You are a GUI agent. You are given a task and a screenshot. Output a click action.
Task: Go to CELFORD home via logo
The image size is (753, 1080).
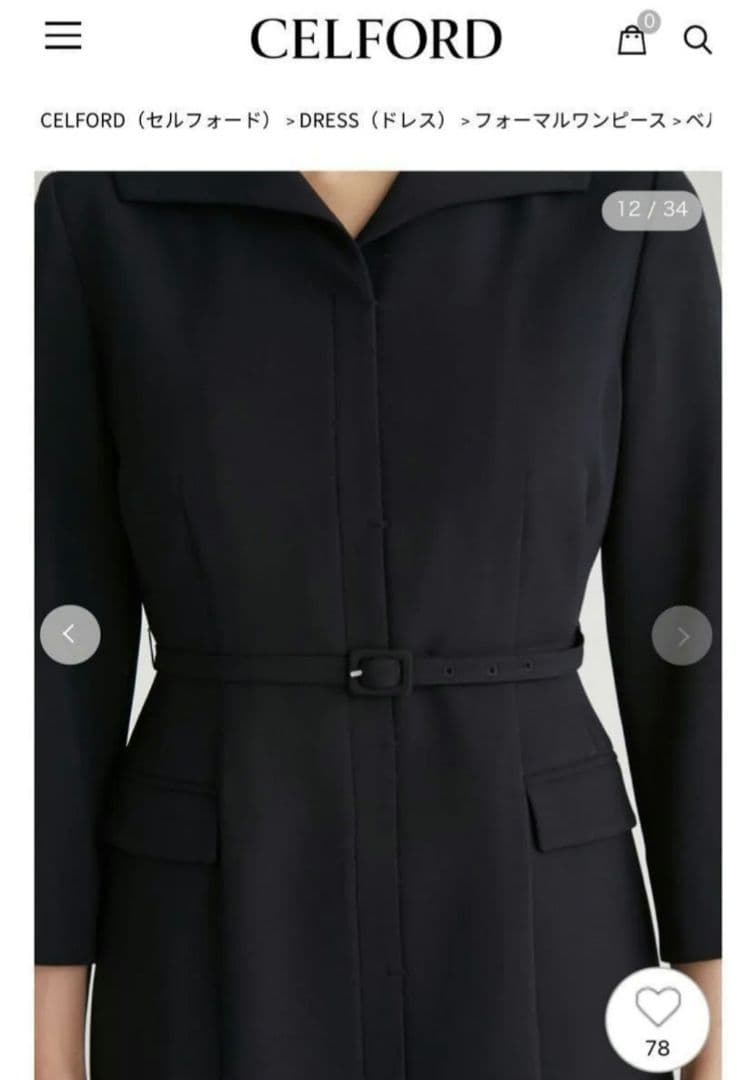pos(375,40)
